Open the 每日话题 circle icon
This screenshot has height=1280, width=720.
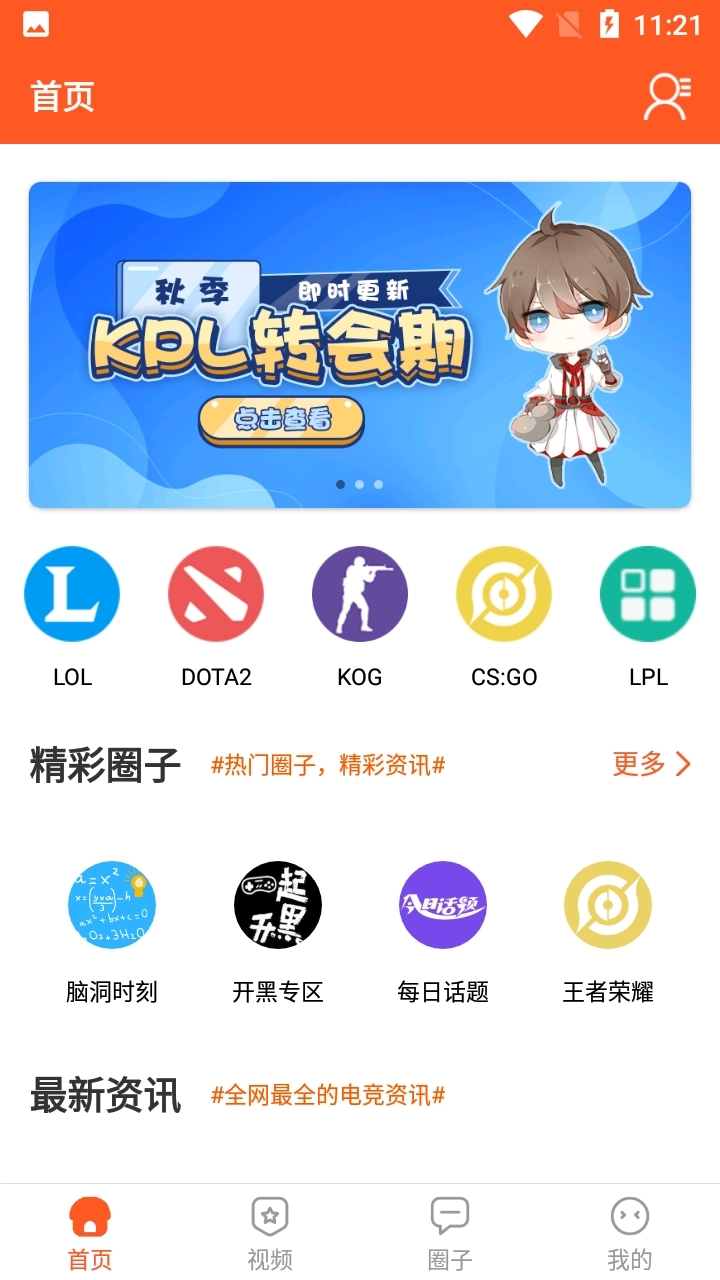pos(443,904)
